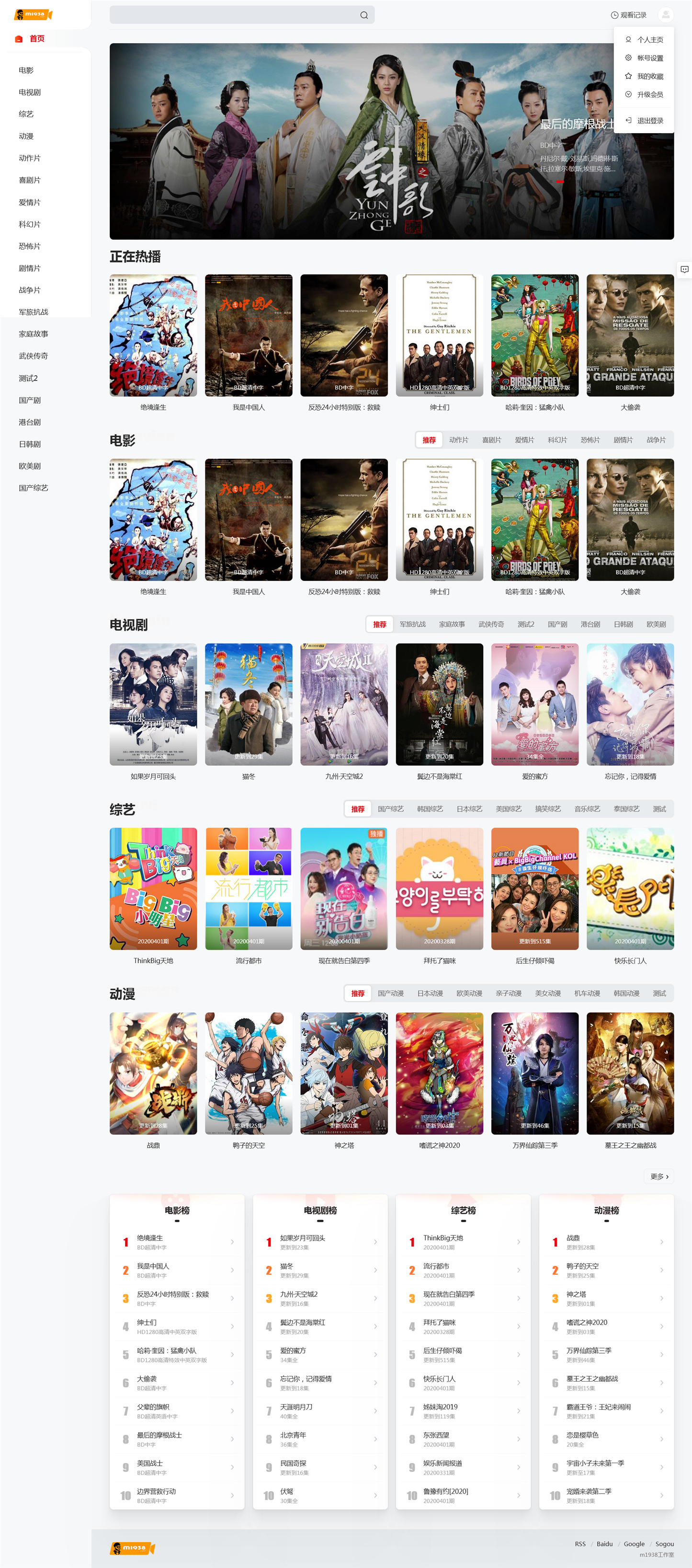692x1568 pixels.
Task: Tap 退出登录 to log out
Action: pyautogui.click(x=644, y=120)
